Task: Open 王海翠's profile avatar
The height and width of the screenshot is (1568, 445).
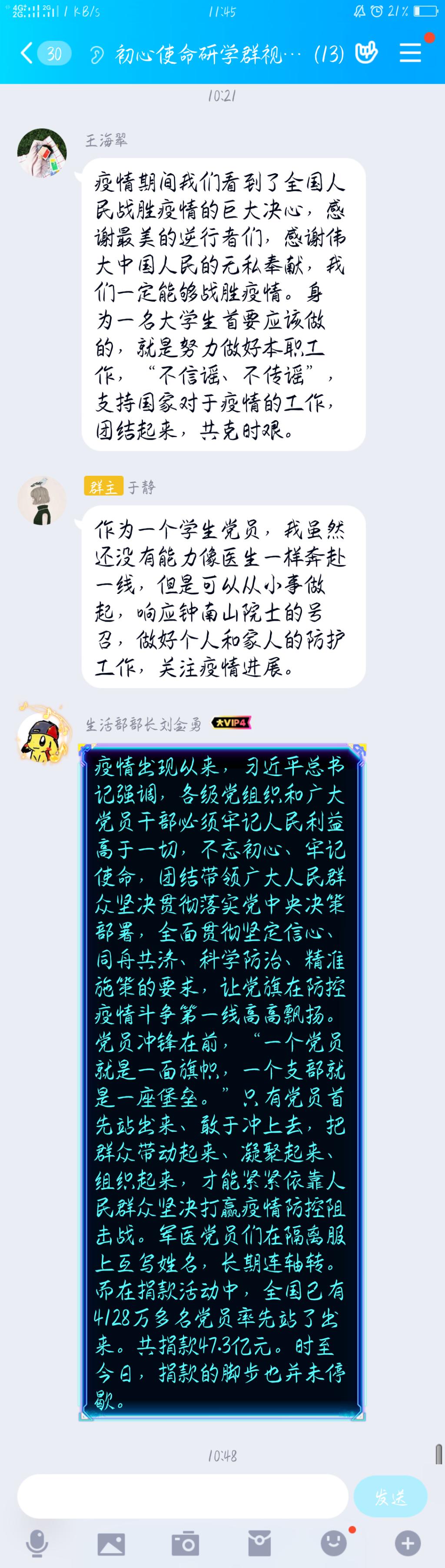Action: pyautogui.click(x=42, y=153)
